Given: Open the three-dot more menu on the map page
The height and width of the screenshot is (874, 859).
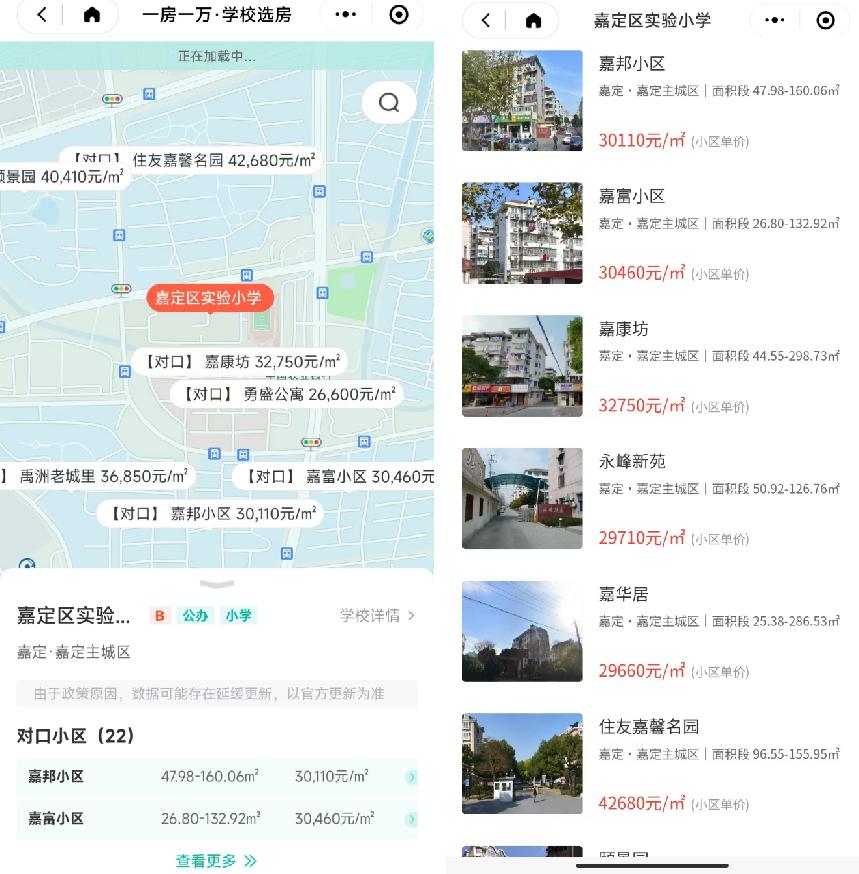Looking at the screenshot, I should coord(346,16).
